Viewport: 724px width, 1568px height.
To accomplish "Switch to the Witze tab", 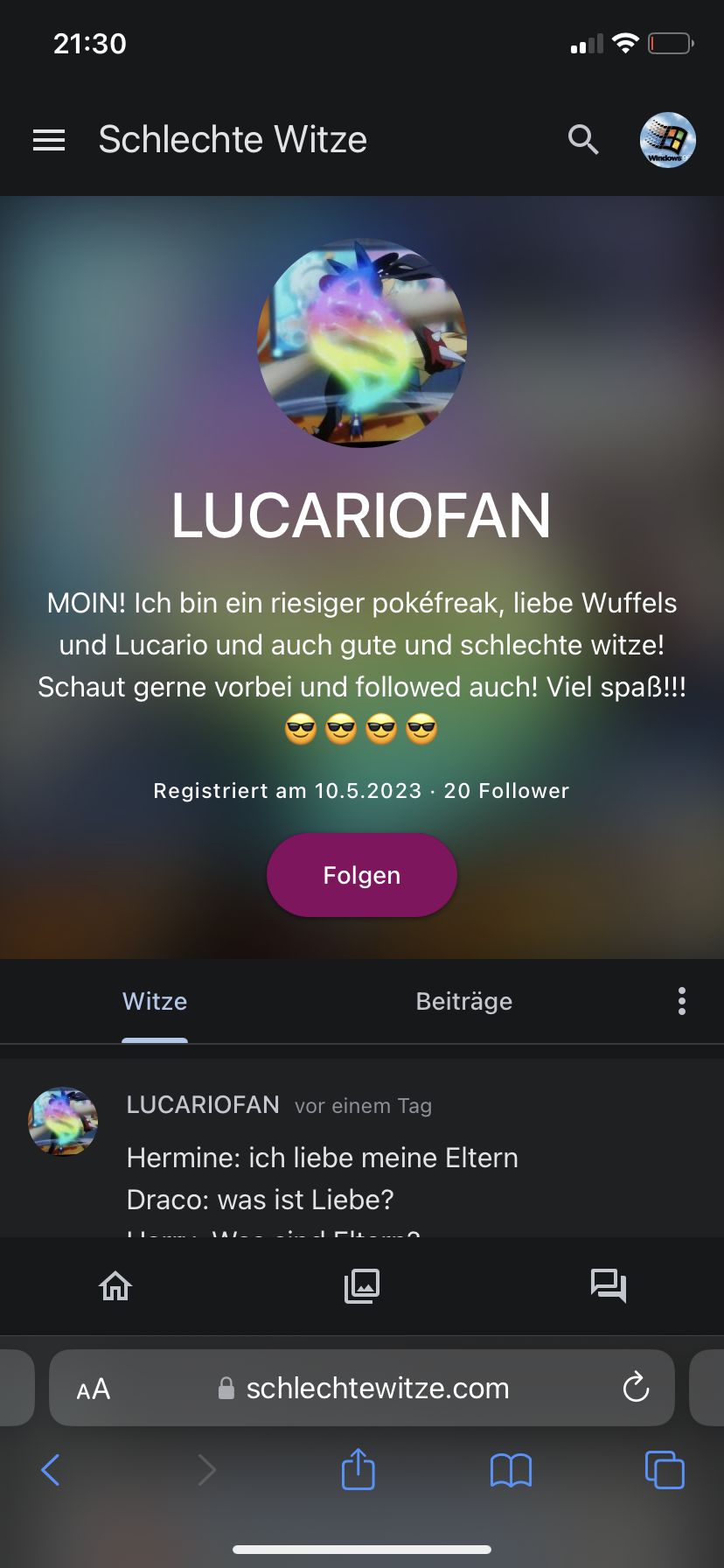I will click(x=155, y=1001).
